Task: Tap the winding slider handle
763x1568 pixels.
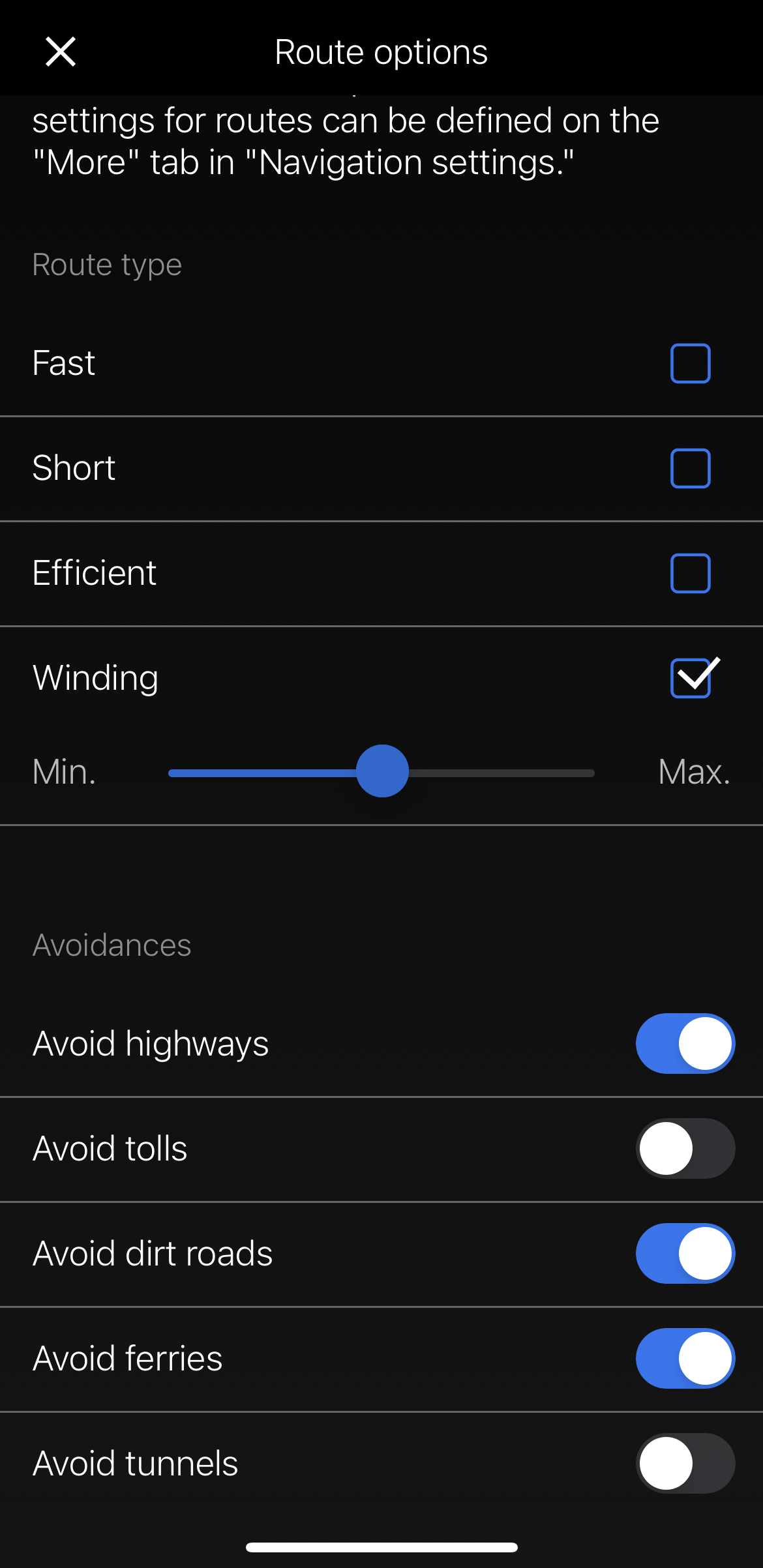Action: (382, 771)
